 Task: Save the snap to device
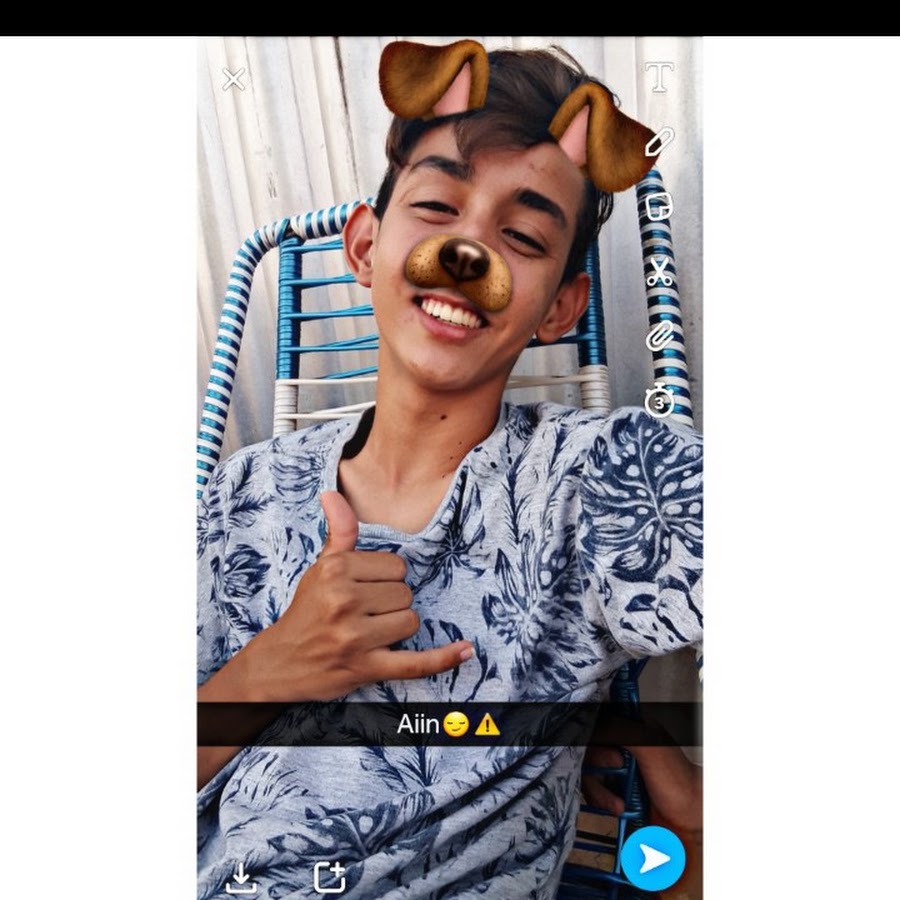pos(241,877)
